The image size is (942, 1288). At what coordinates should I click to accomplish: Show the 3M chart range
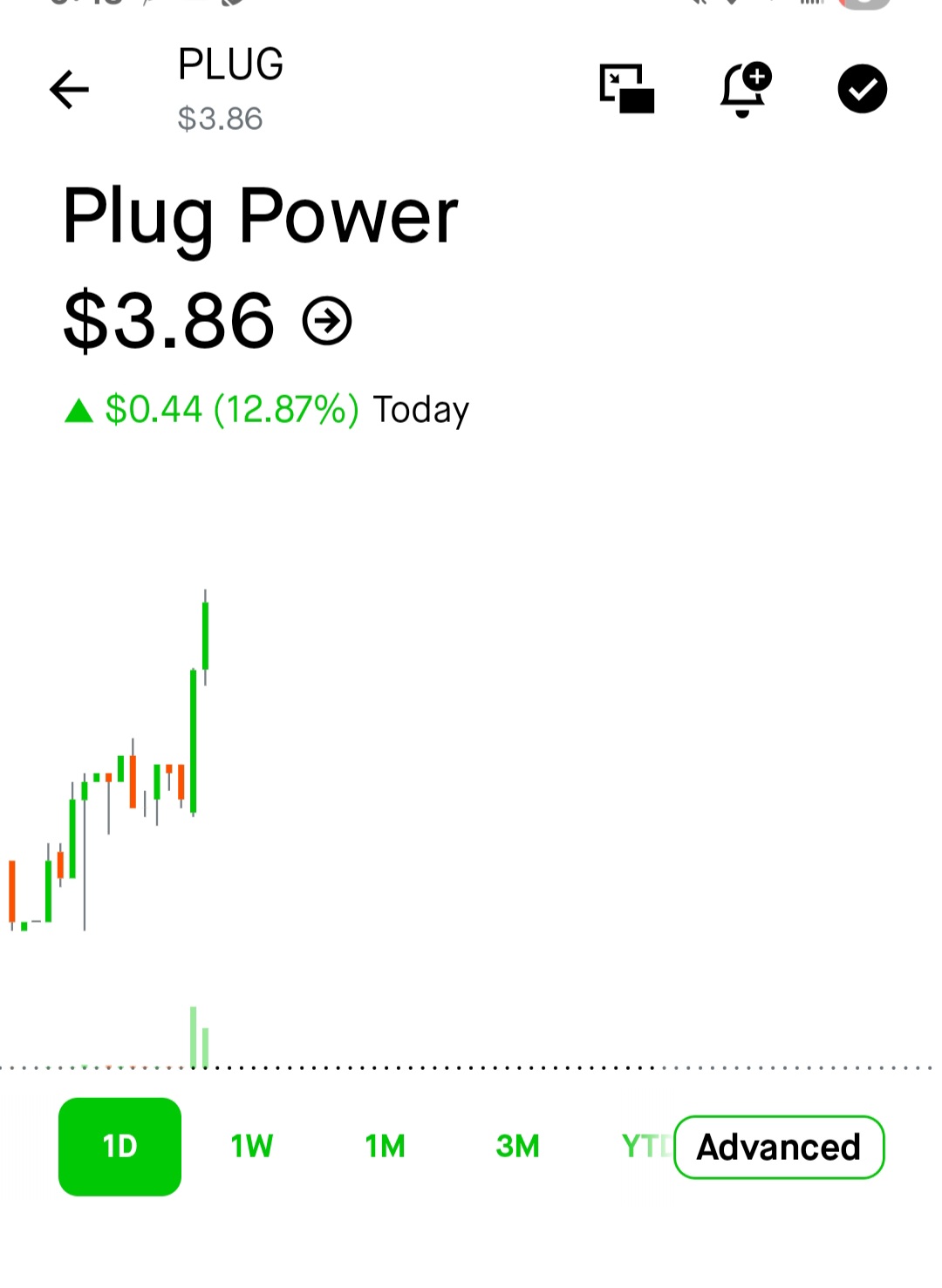(x=517, y=1146)
